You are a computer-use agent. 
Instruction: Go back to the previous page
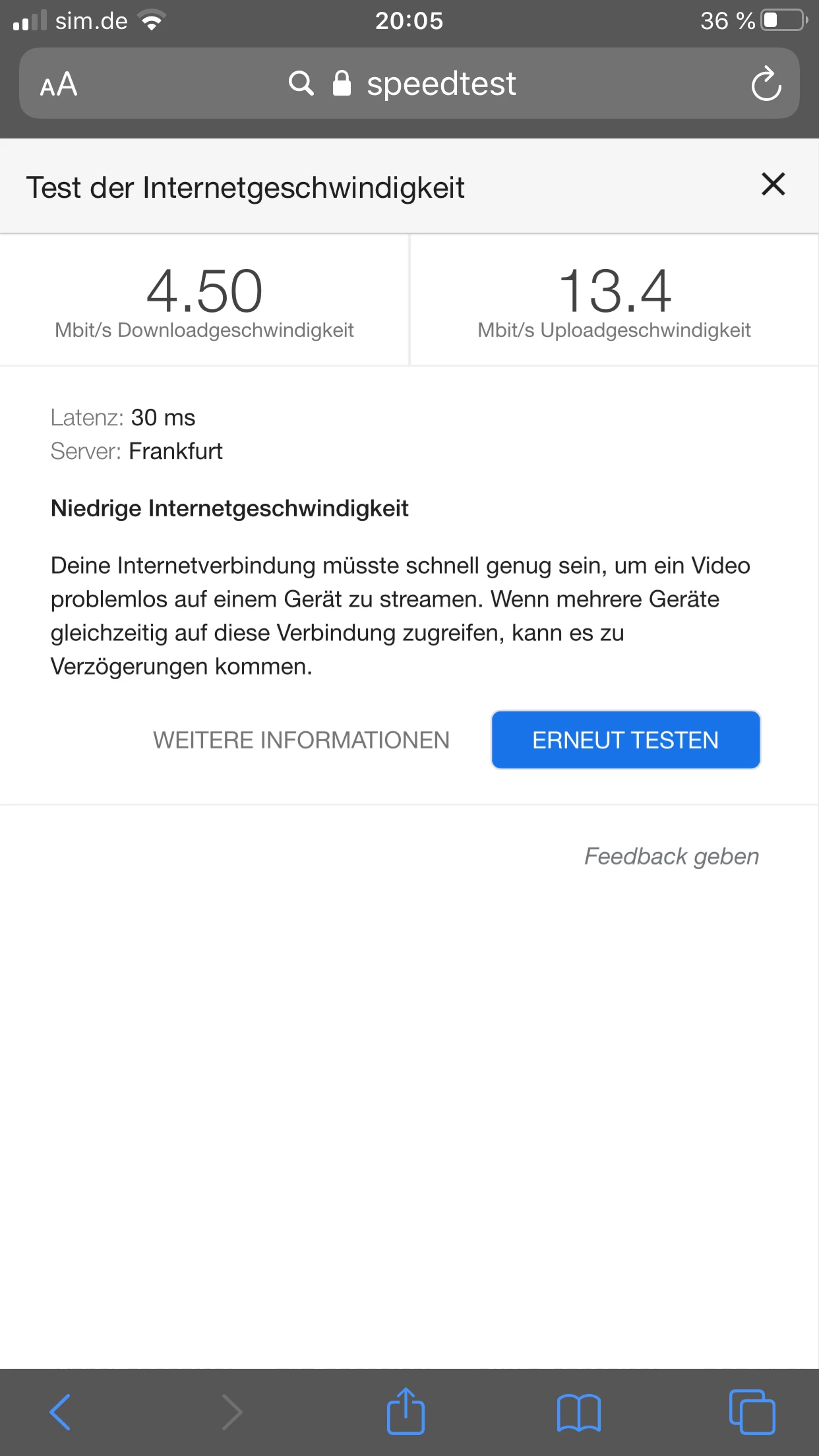coord(61,1412)
